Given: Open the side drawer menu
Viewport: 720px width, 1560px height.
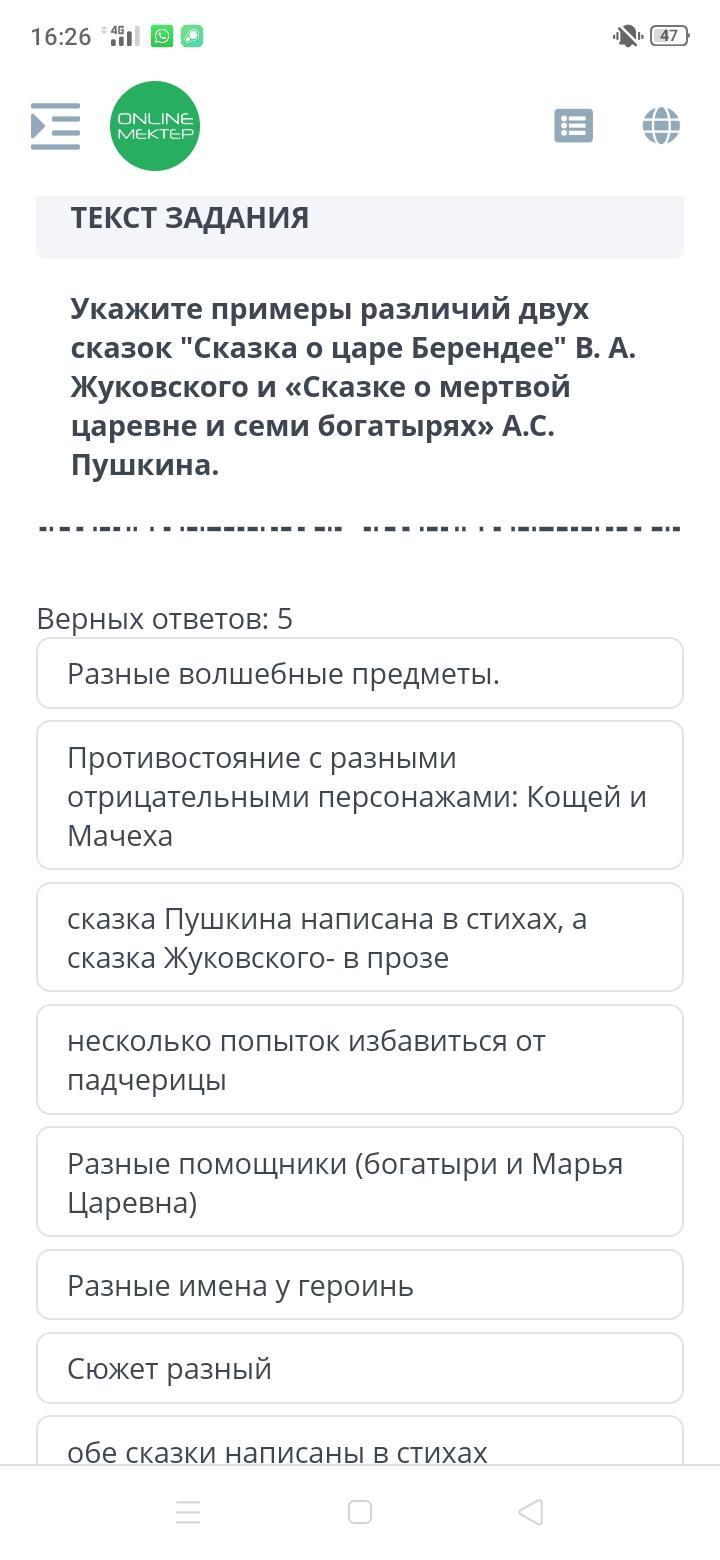Looking at the screenshot, I should coord(55,126).
